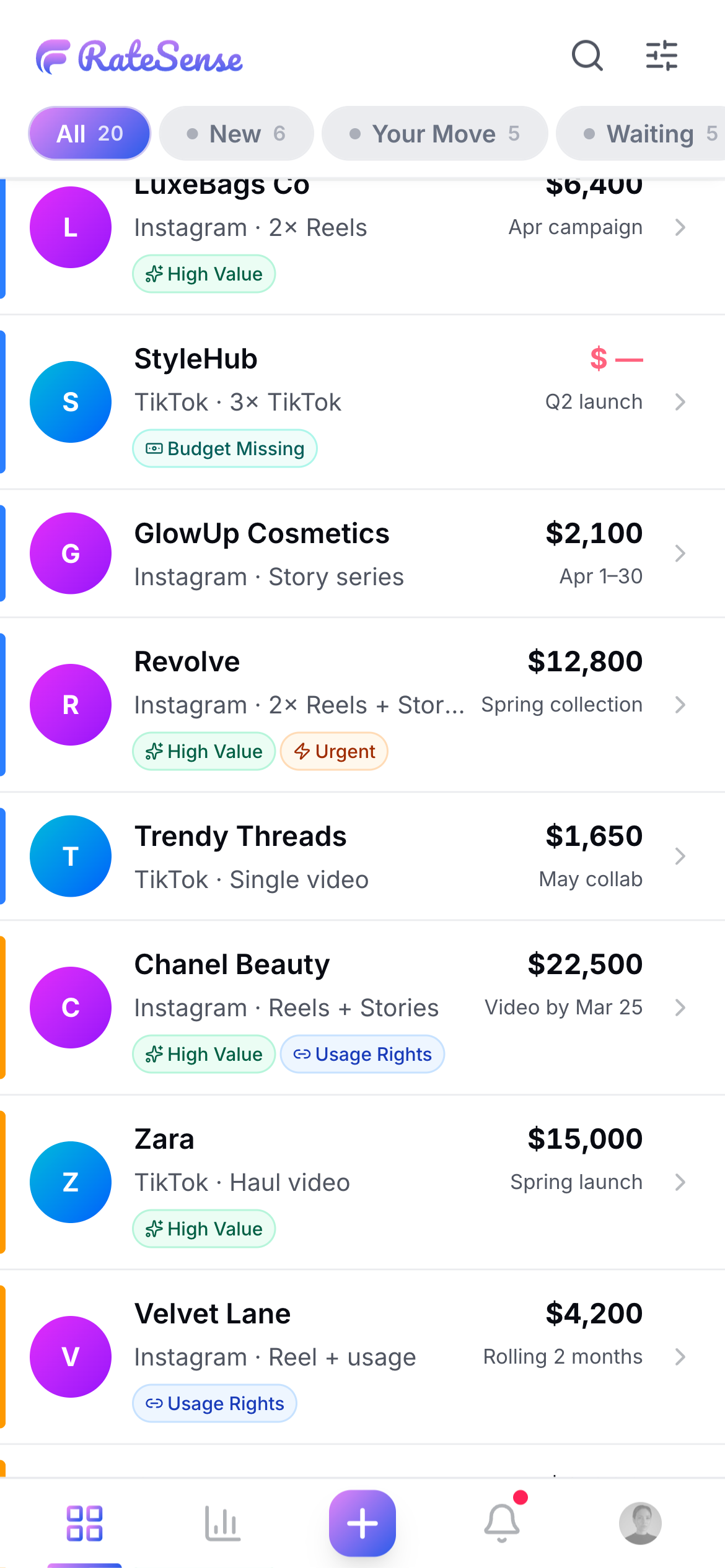Open the analytics chart icon
This screenshot has width=725, height=1568.
[x=222, y=1523]
